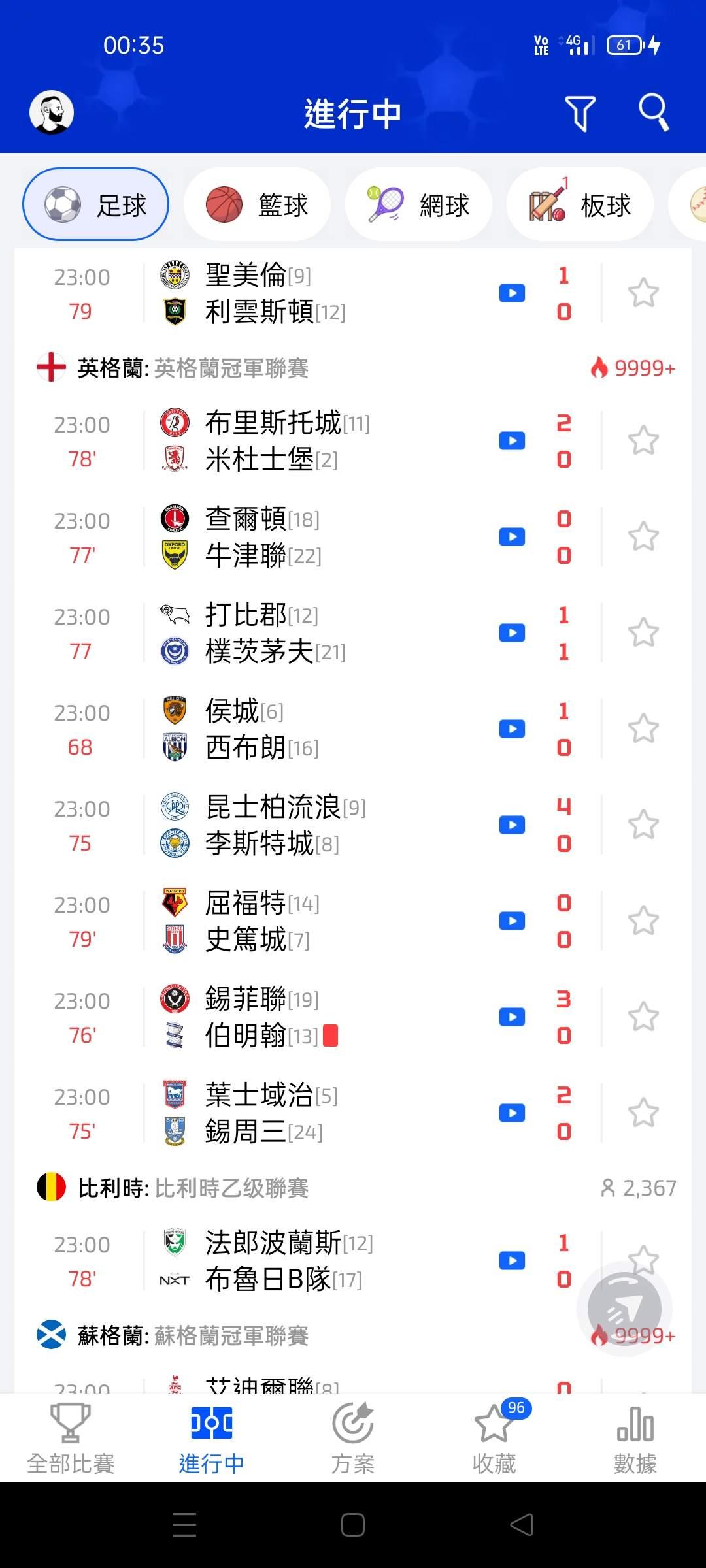Select the 籃球 sport chip
Viewport: 706px width, 1568px height.
point(257,205)
